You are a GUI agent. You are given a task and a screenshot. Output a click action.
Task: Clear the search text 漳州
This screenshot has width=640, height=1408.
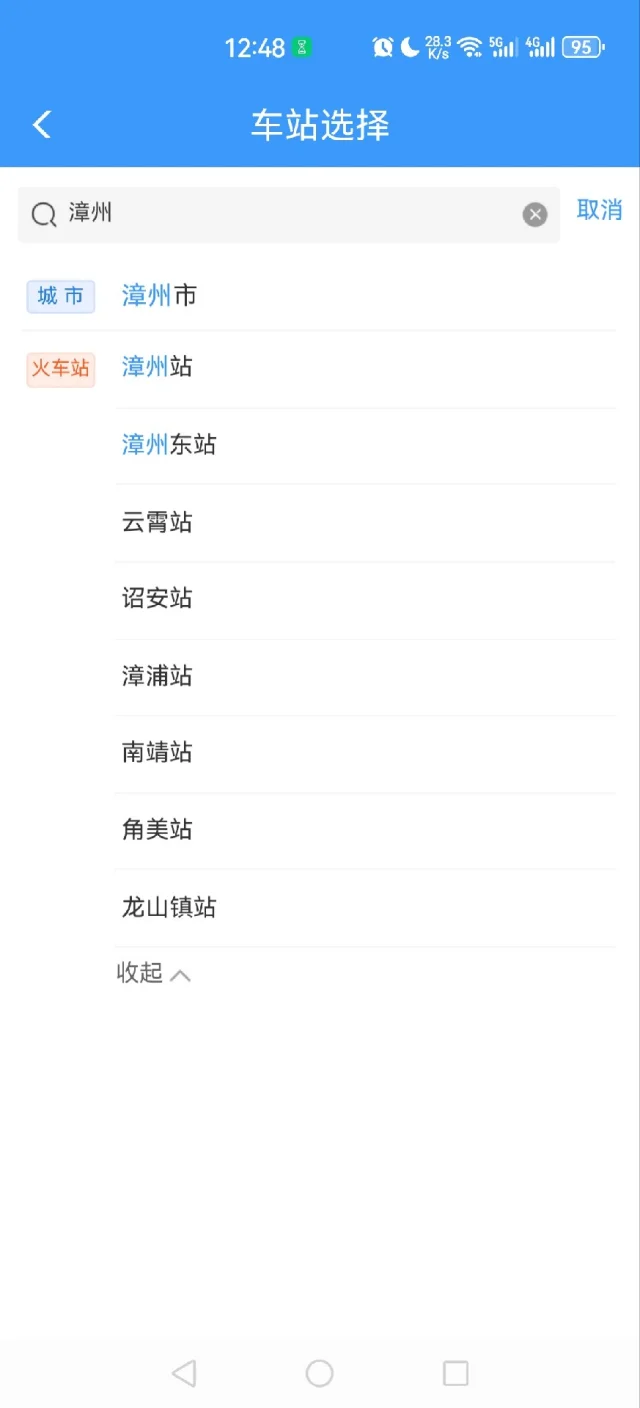point(535,214)
